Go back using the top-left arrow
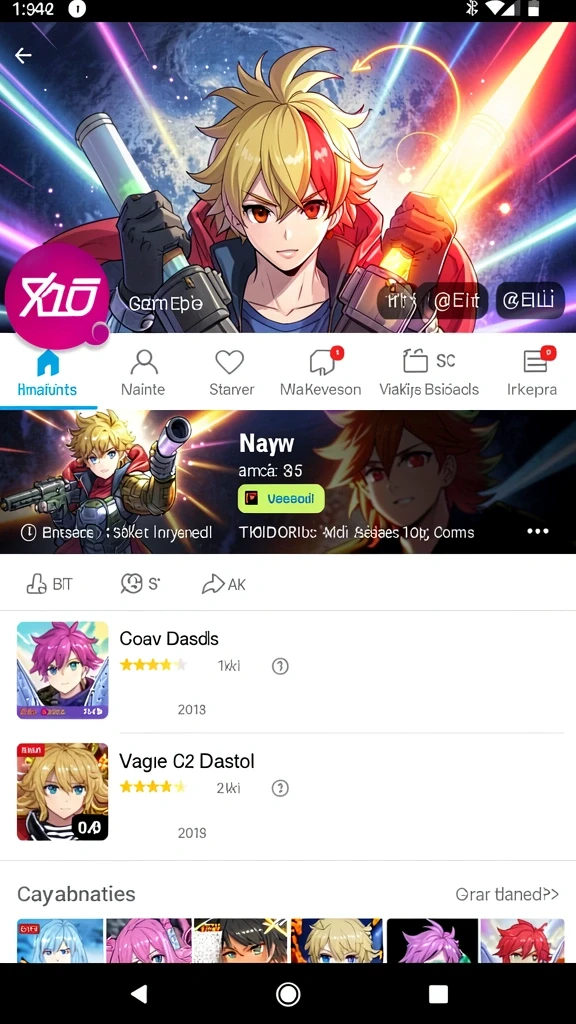Image resolution: width=576 pixels, height=1024 pixels. pos(24,56)
